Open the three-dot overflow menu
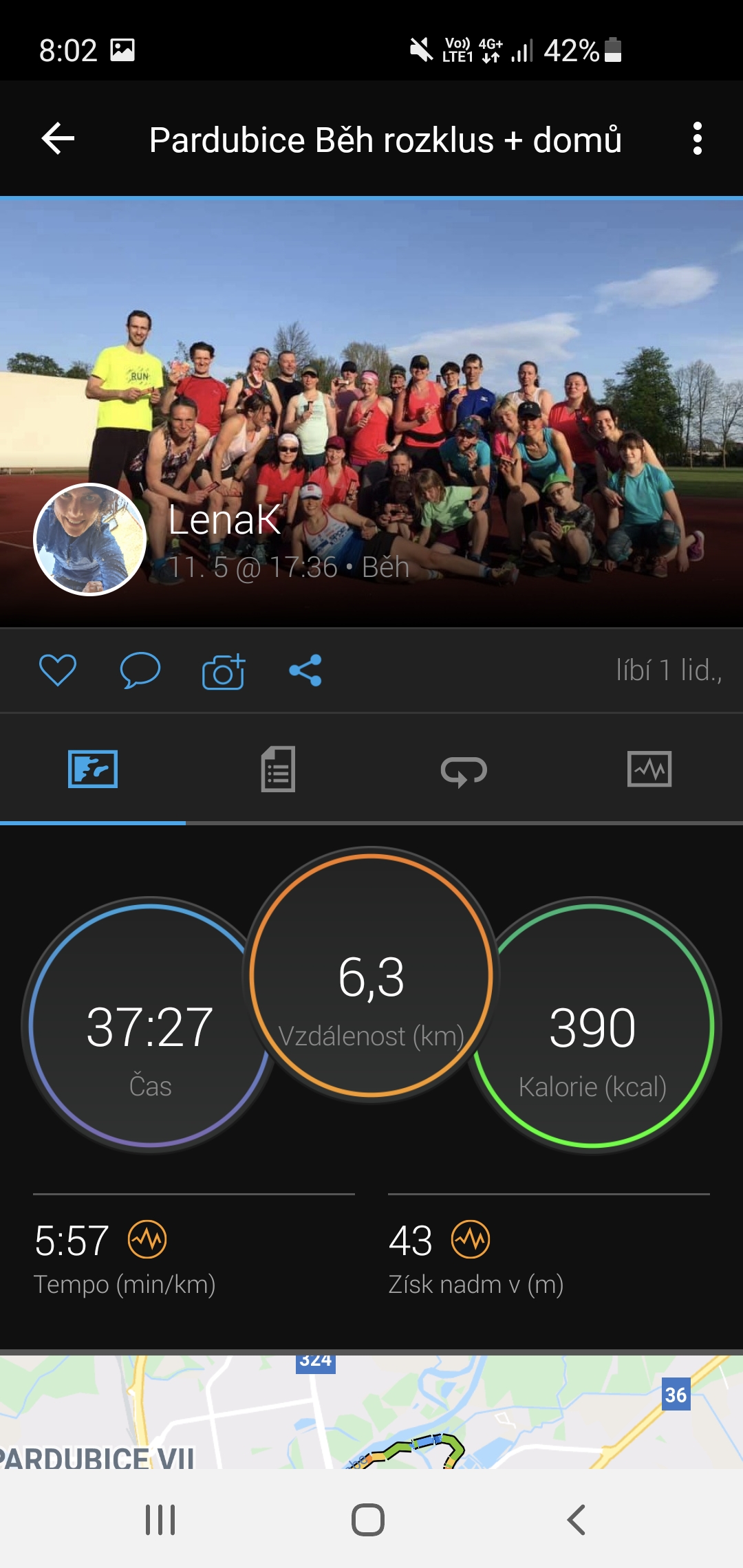The image size is (743, 1568). pos(697,139)
